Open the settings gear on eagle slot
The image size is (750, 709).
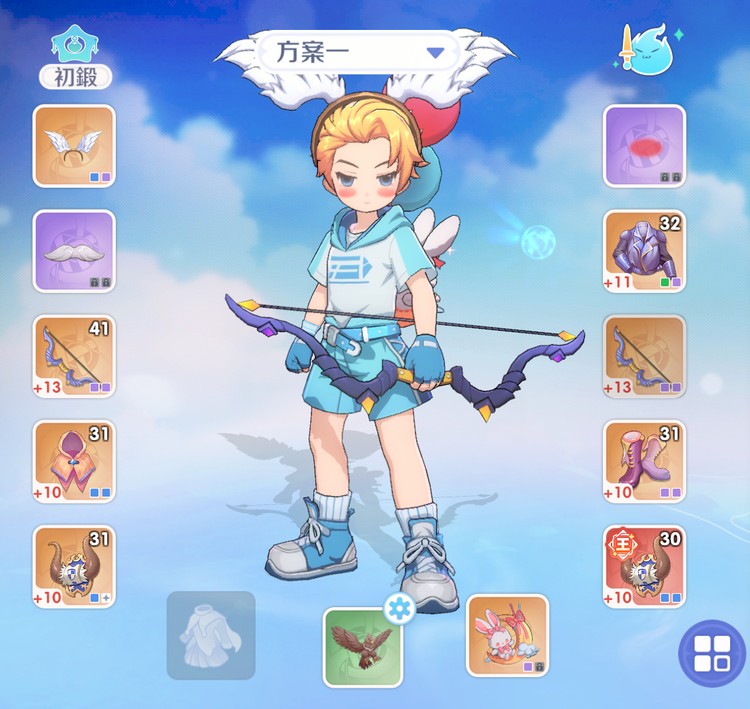[399, 607]
